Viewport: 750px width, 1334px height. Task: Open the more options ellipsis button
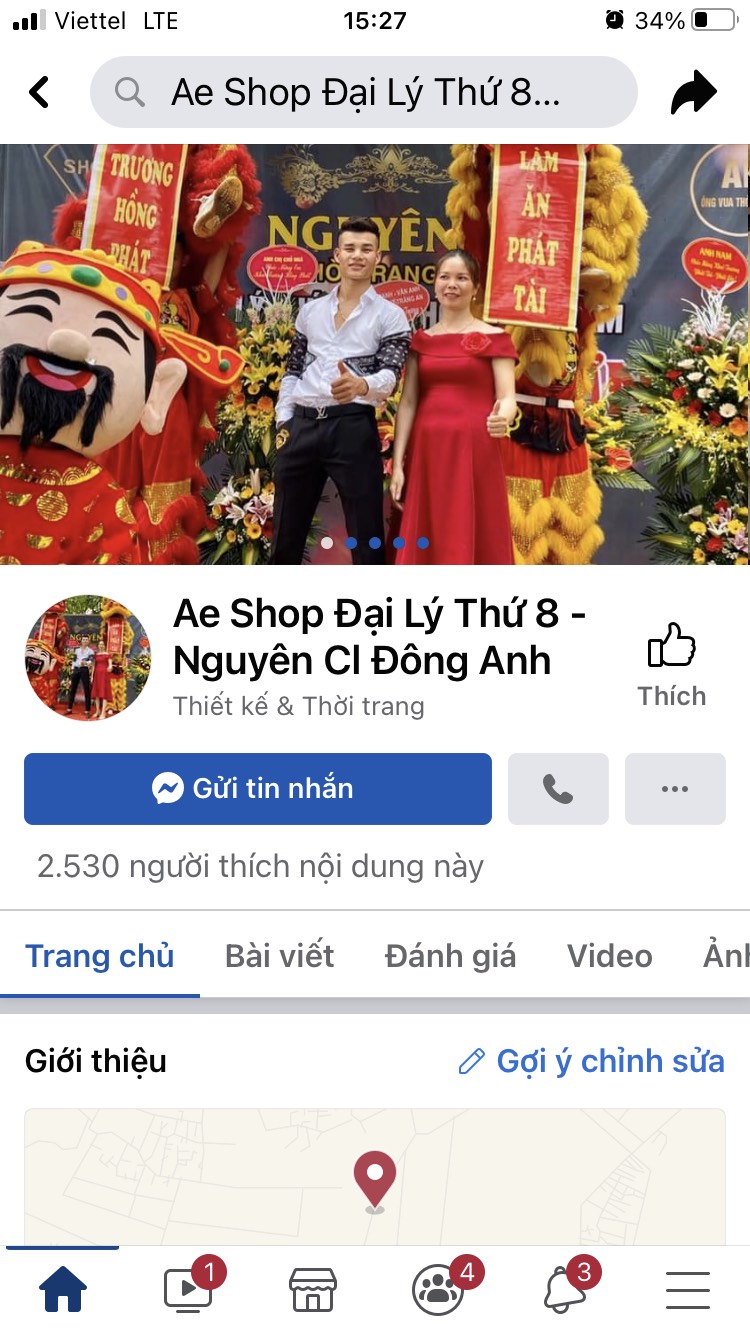(x=675, y=789)
